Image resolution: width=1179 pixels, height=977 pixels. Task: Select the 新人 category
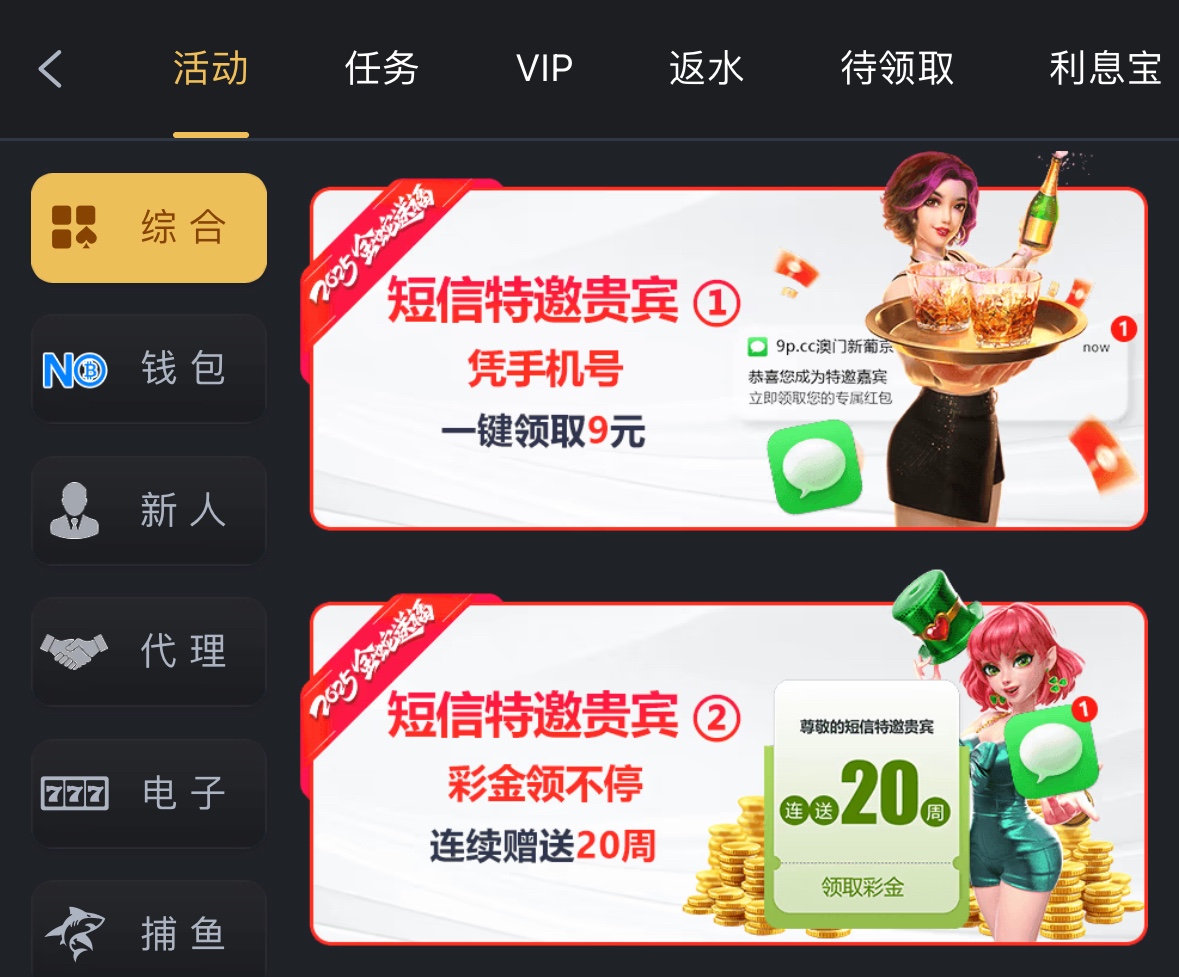149,511
